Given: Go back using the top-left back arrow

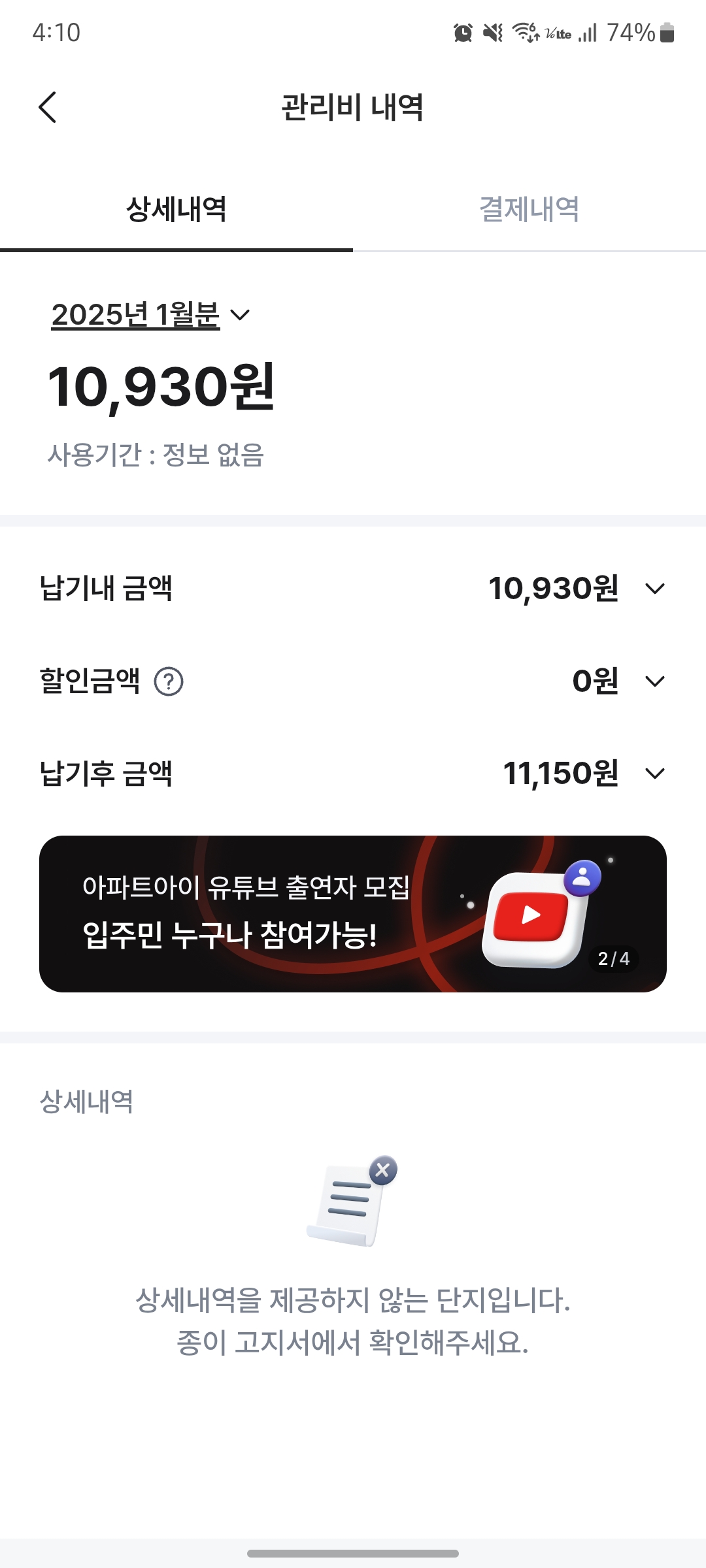Looking at the screenshot, I should click(48, 107).
